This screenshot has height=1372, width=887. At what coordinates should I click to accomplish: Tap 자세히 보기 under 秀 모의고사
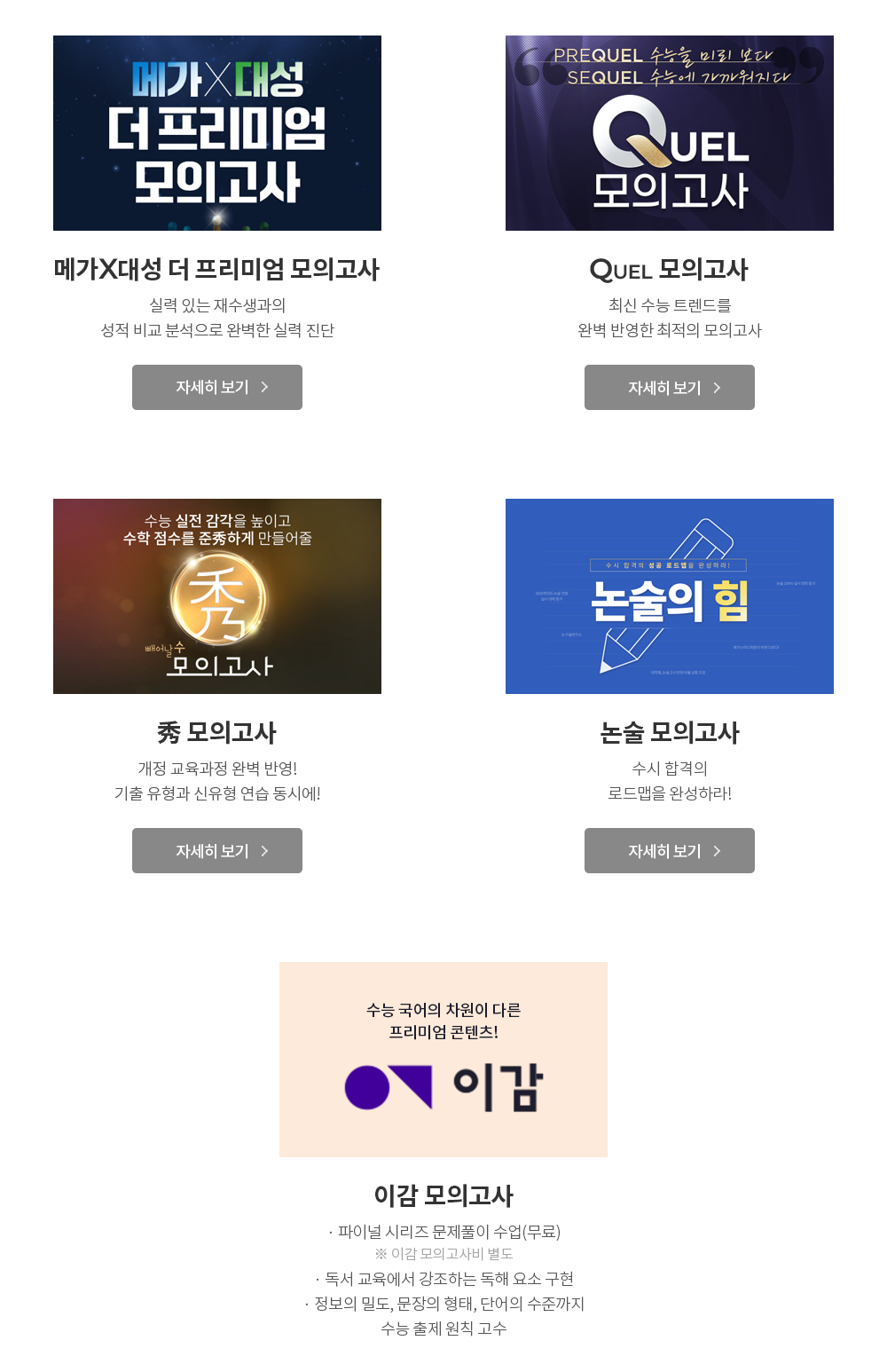coord(217,850)
